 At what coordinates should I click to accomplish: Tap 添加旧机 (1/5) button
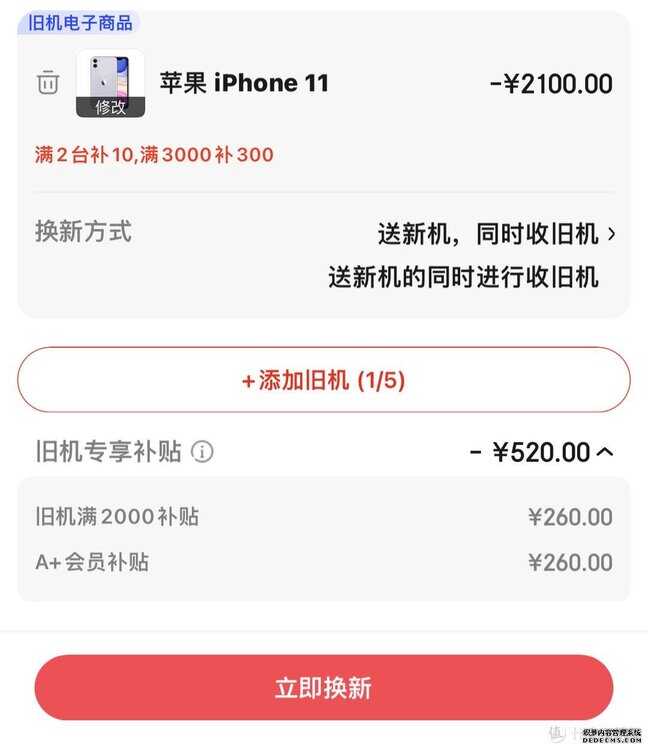[x=323, y=380]
